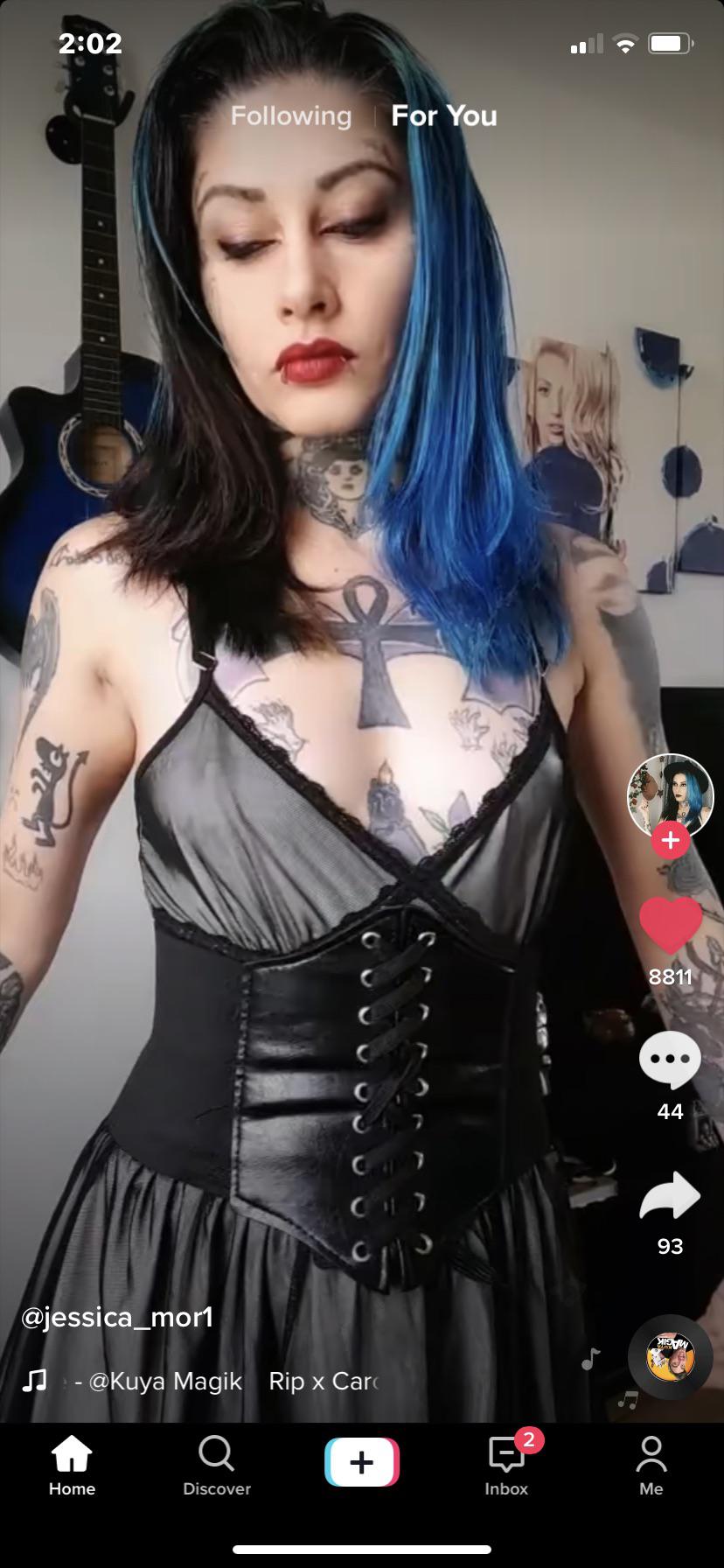Create a new video with the plus button
Screen dimensions: 724x1568
[362, 1462]
